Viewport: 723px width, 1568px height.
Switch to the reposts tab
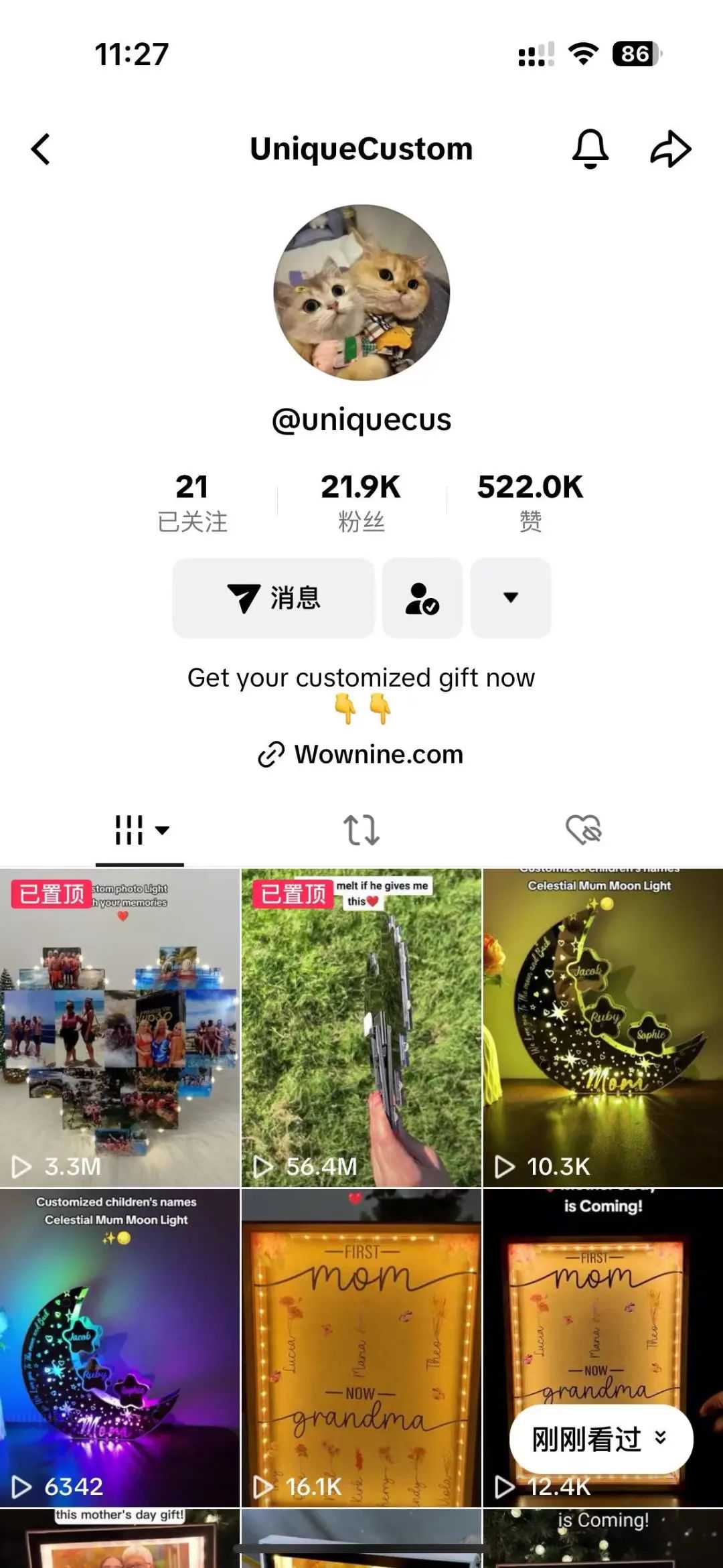pyautogui.click(x=361, y=831)
